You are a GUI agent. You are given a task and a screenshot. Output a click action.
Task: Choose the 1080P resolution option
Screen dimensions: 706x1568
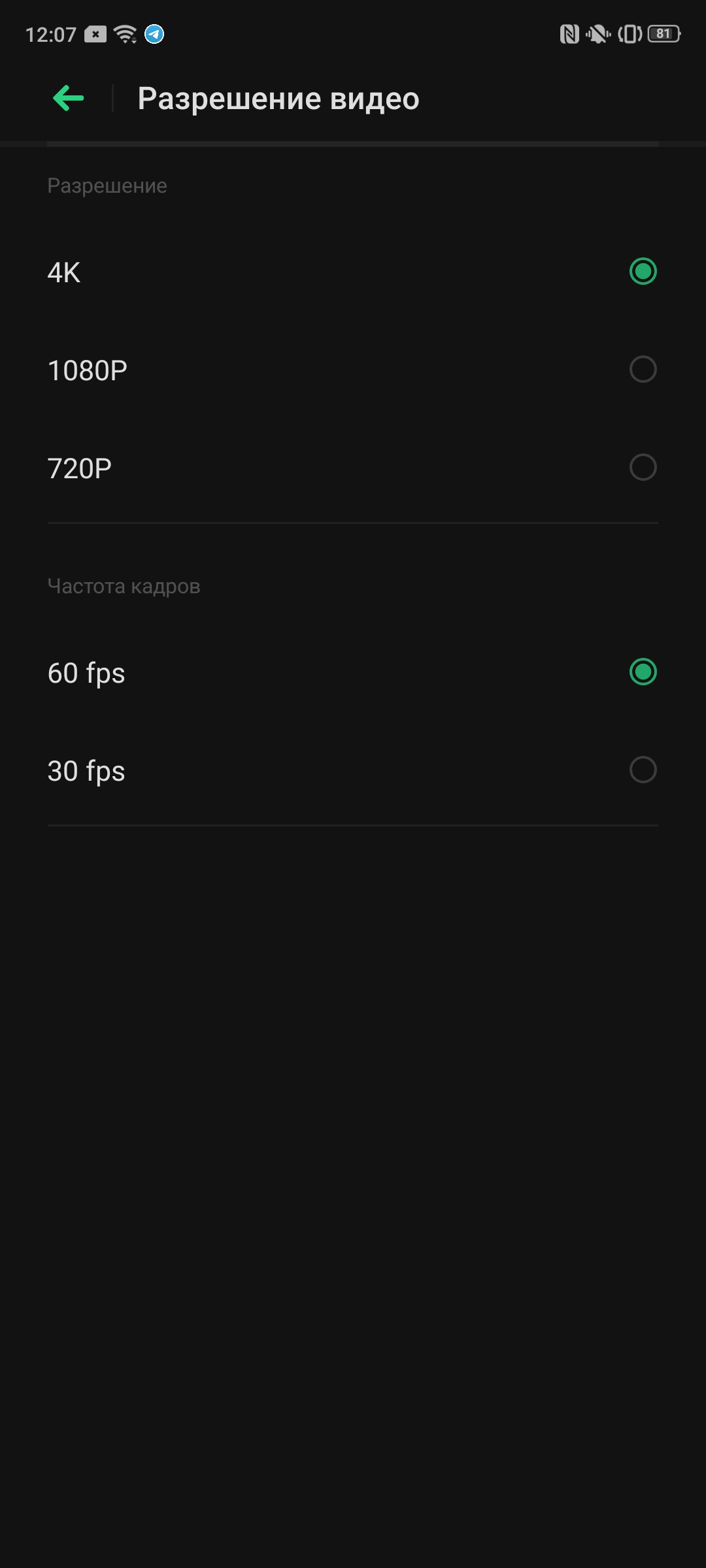click(x=643, y=370)
